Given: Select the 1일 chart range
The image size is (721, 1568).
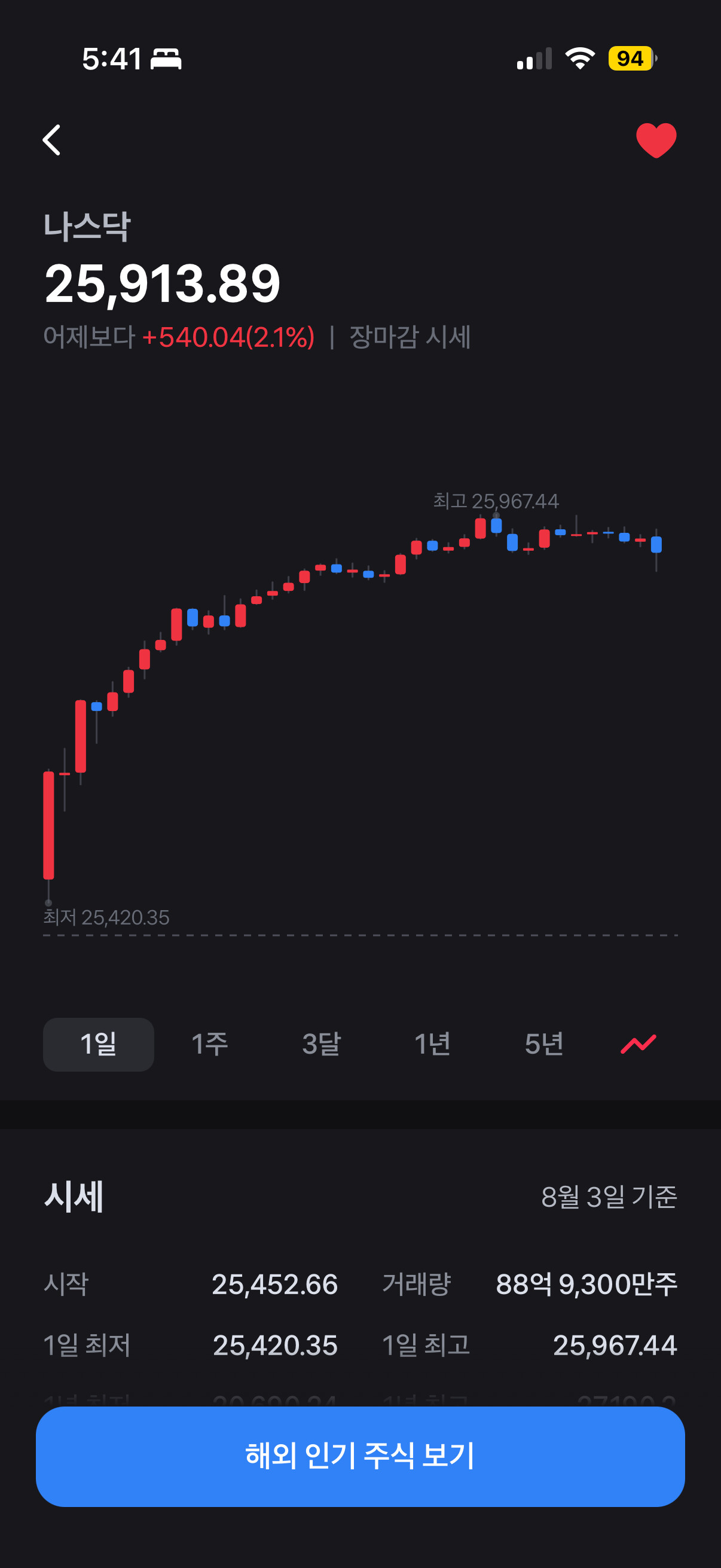Looking at the screenshot, I should pos(98,1044).
